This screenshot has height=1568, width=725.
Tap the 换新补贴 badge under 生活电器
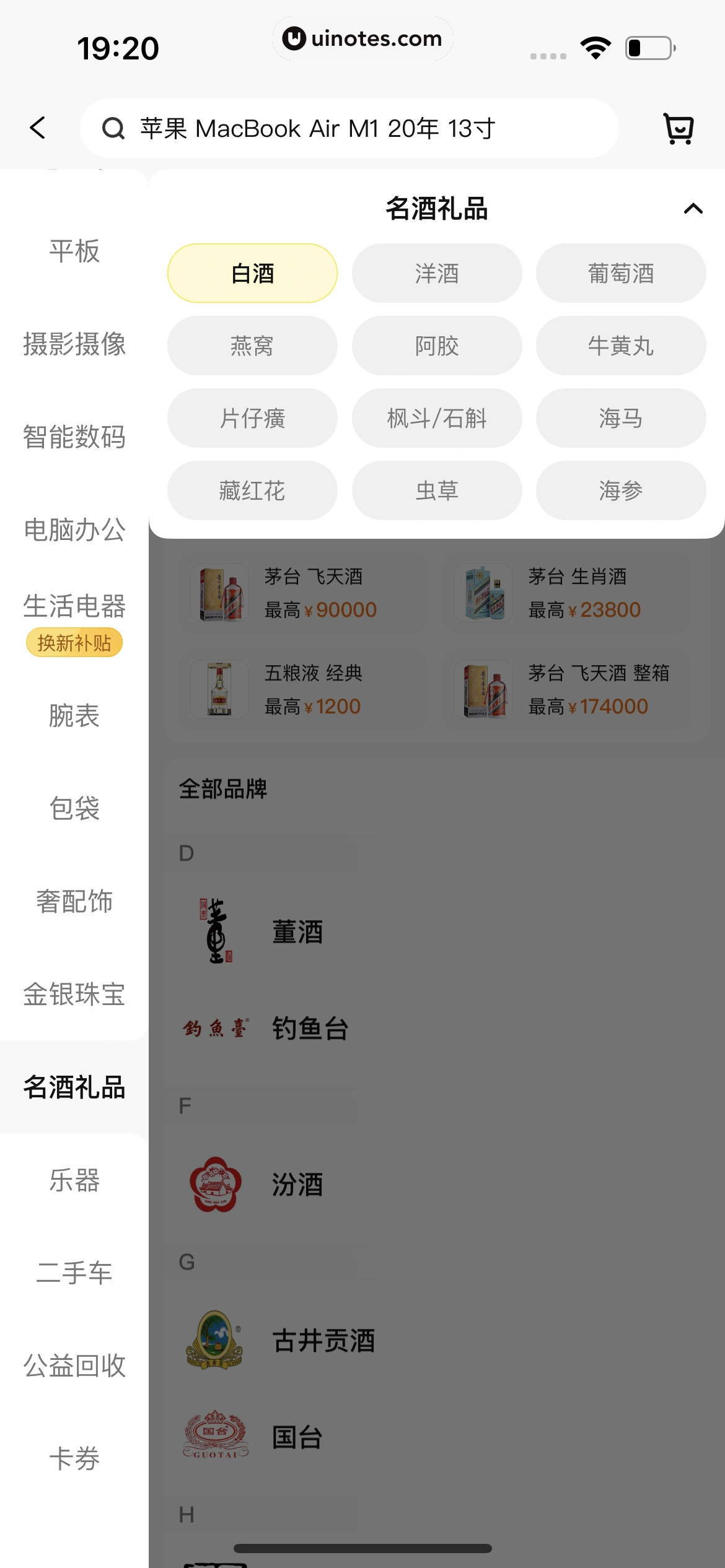coord(74,642)
